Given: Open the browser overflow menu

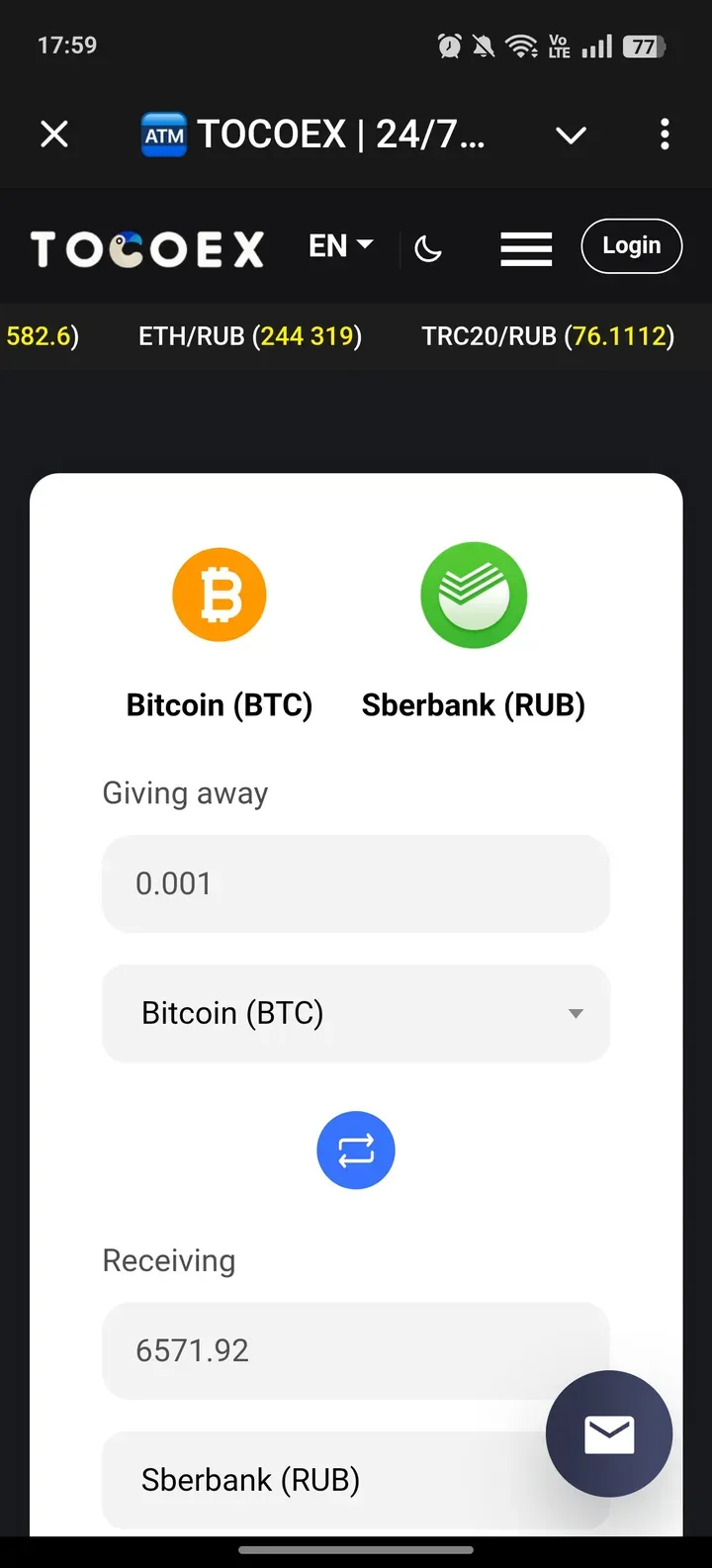Looking at the screenshot, I should pyautogui.click(x=665, y=134).
